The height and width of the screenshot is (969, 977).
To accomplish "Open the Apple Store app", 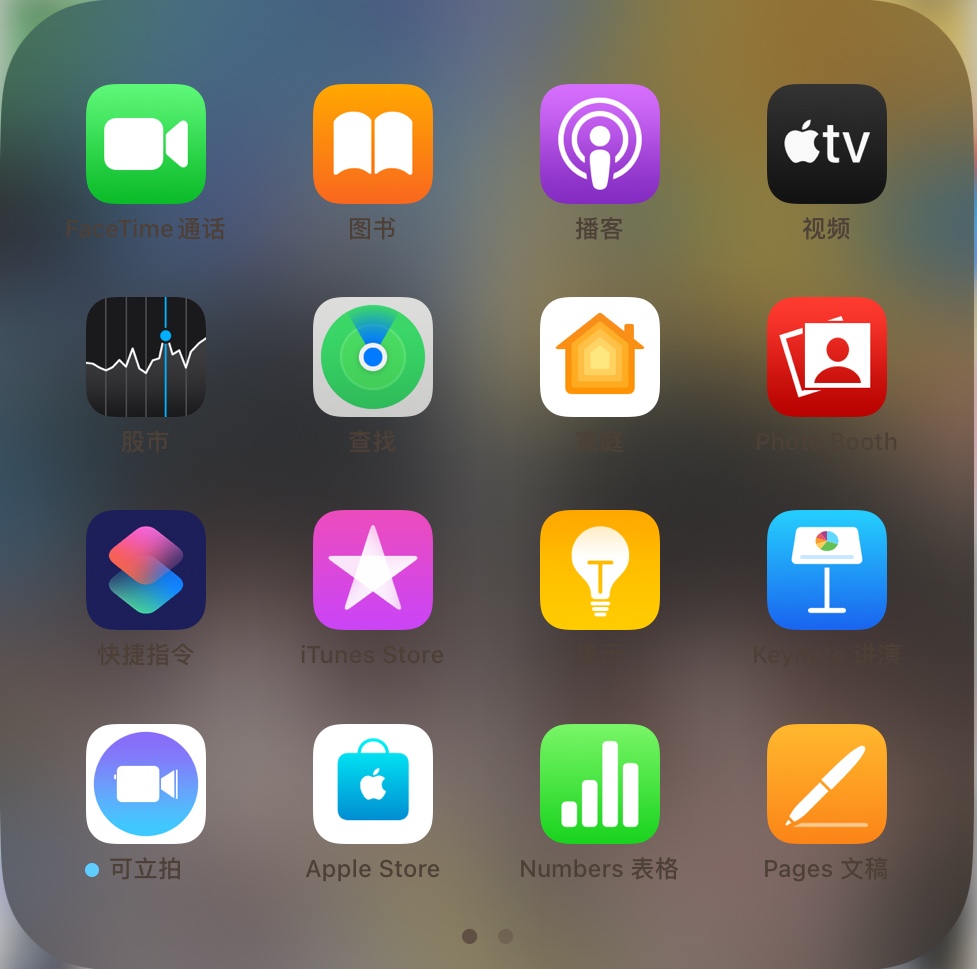I will (373, 784).
